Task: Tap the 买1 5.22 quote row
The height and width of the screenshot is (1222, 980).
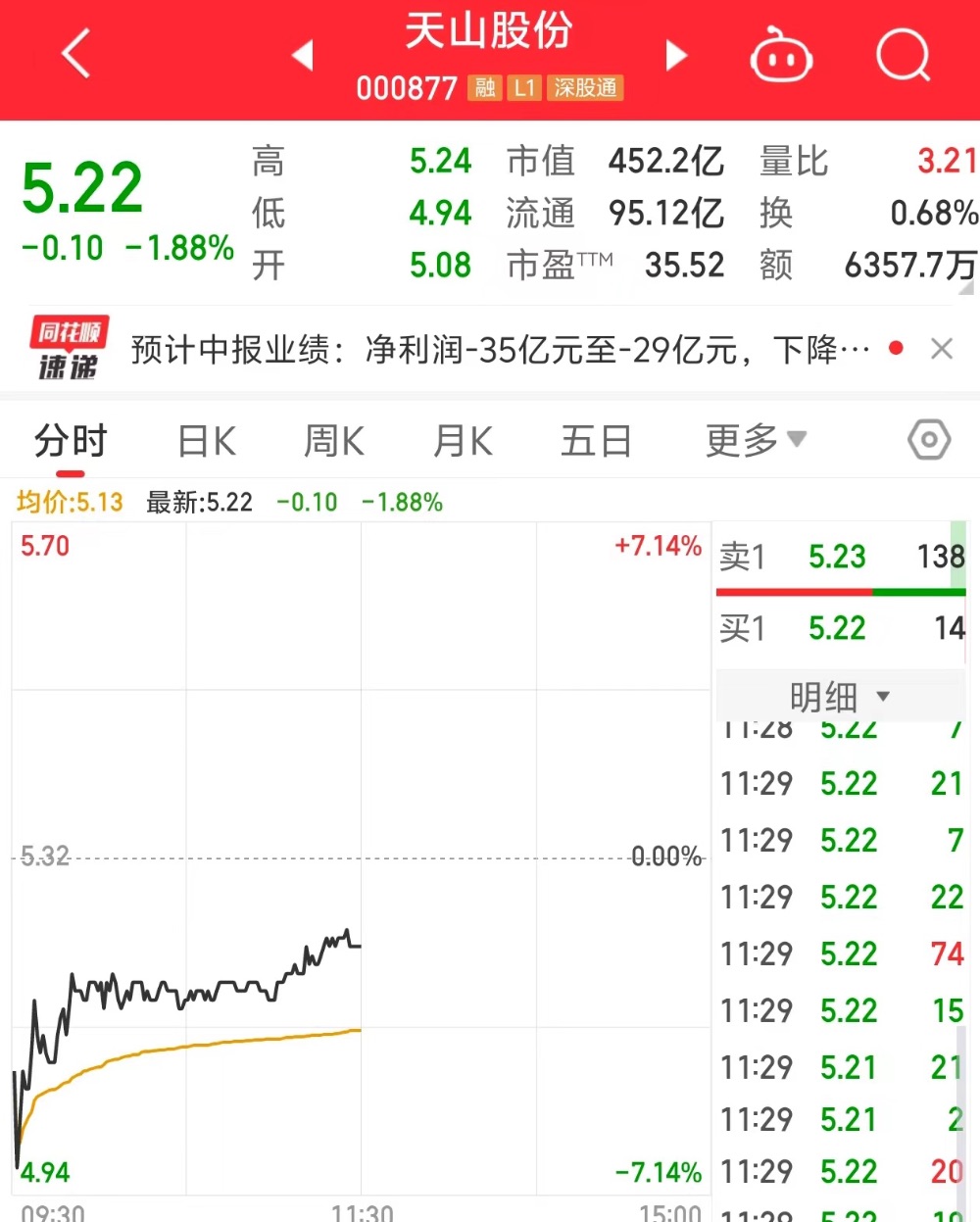Action: pyautogui.click(x=840, y=628)
